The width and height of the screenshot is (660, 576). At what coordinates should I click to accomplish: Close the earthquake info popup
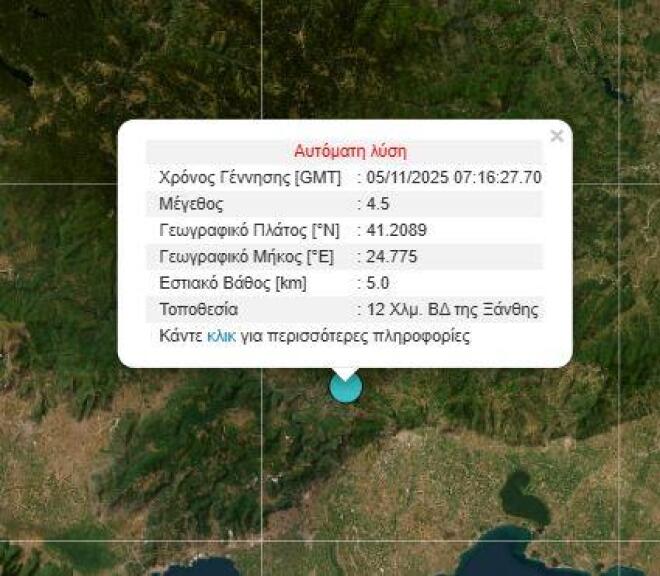[557, 136]
